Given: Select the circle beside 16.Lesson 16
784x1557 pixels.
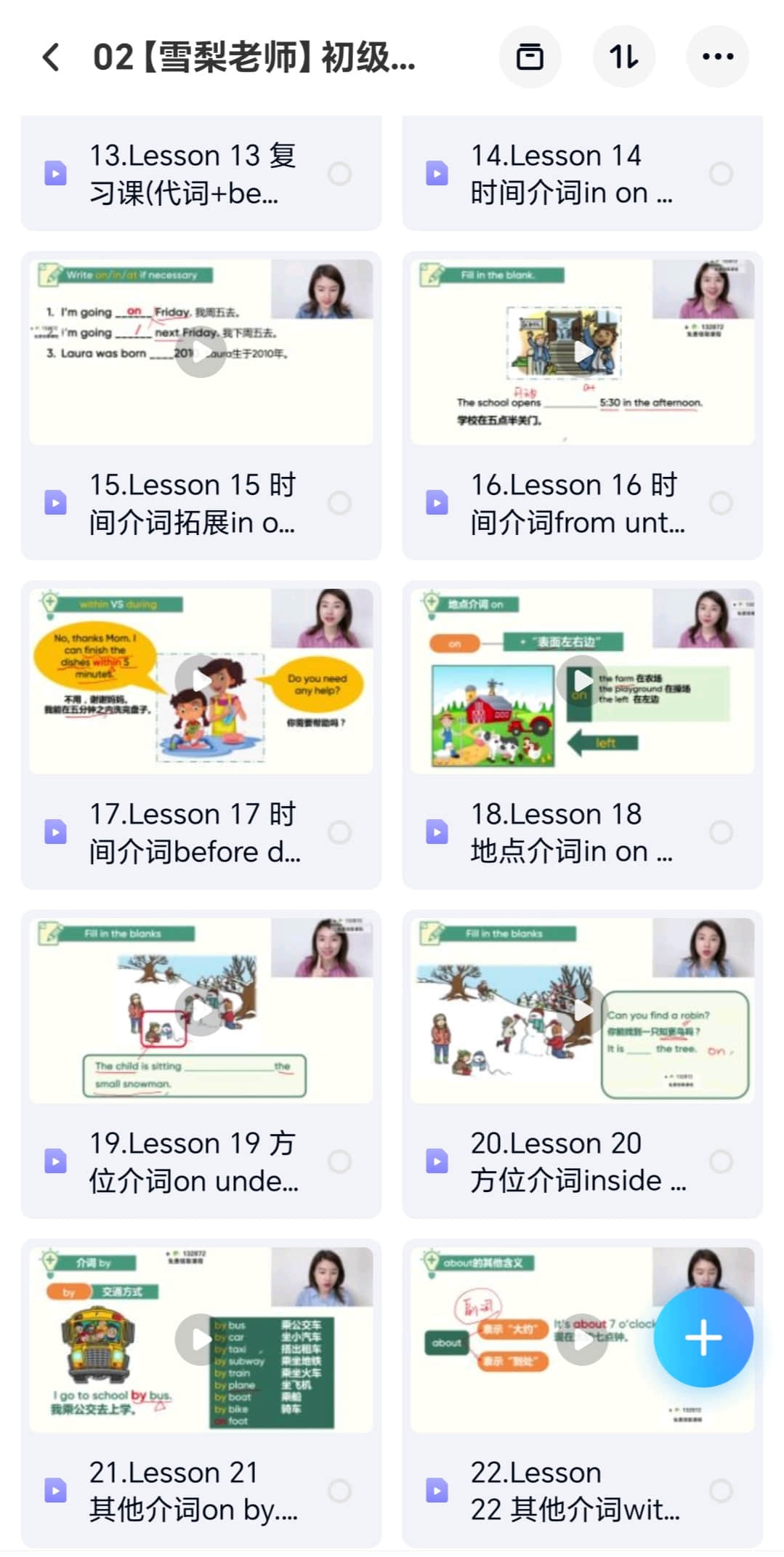Looking at the screenshot, I should (x=721, y=503).
